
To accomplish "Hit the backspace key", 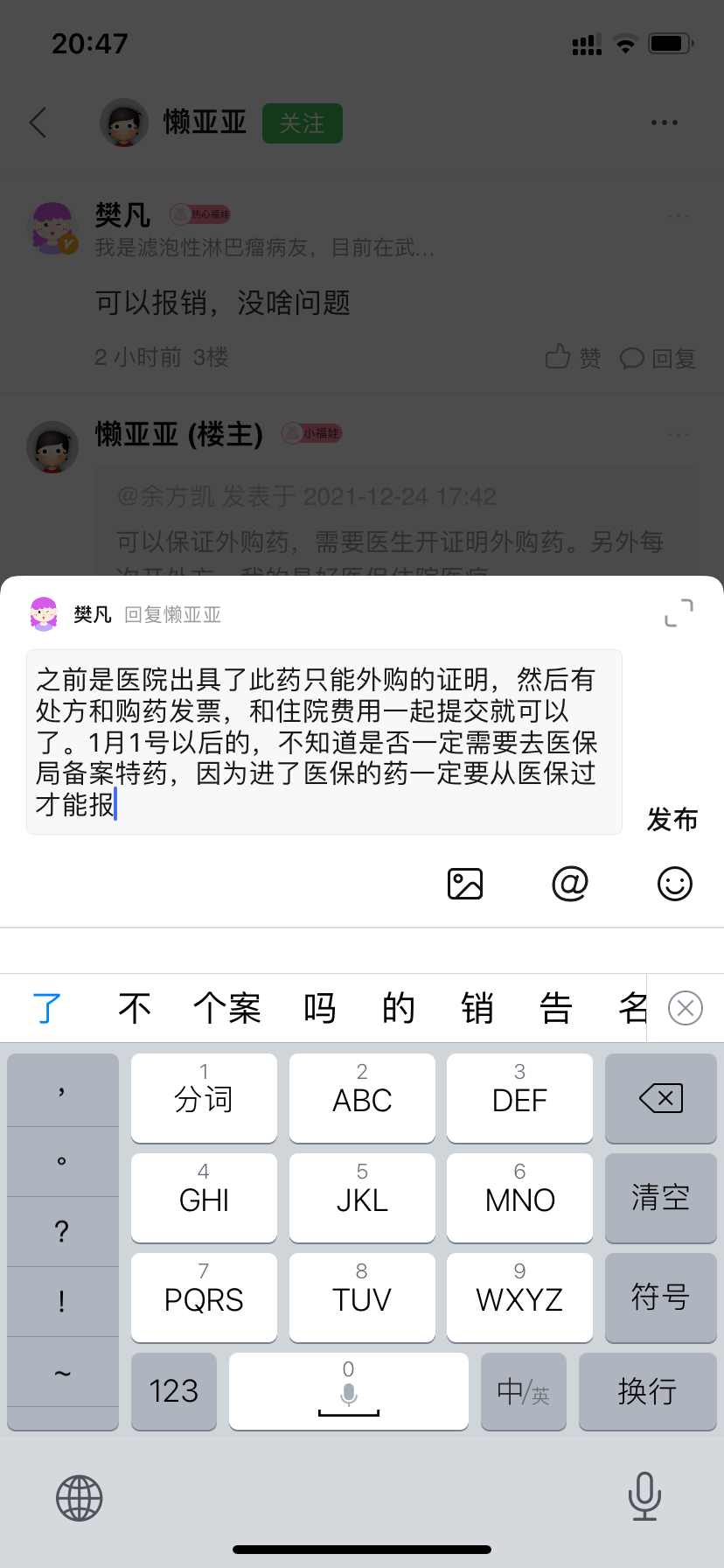I will click(x=660, y=1097).
